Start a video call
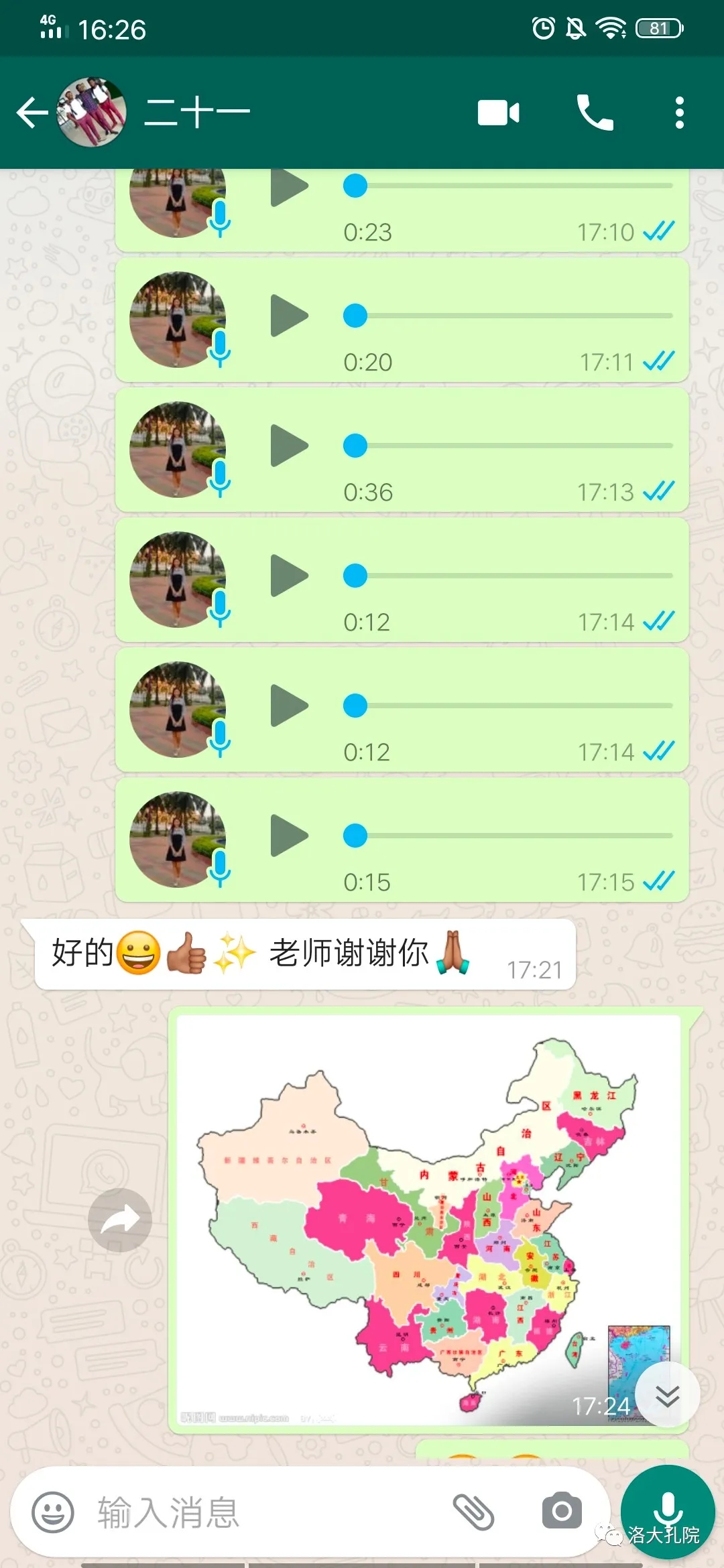The width and height of the screenshot is (724, 1568). 499,113
